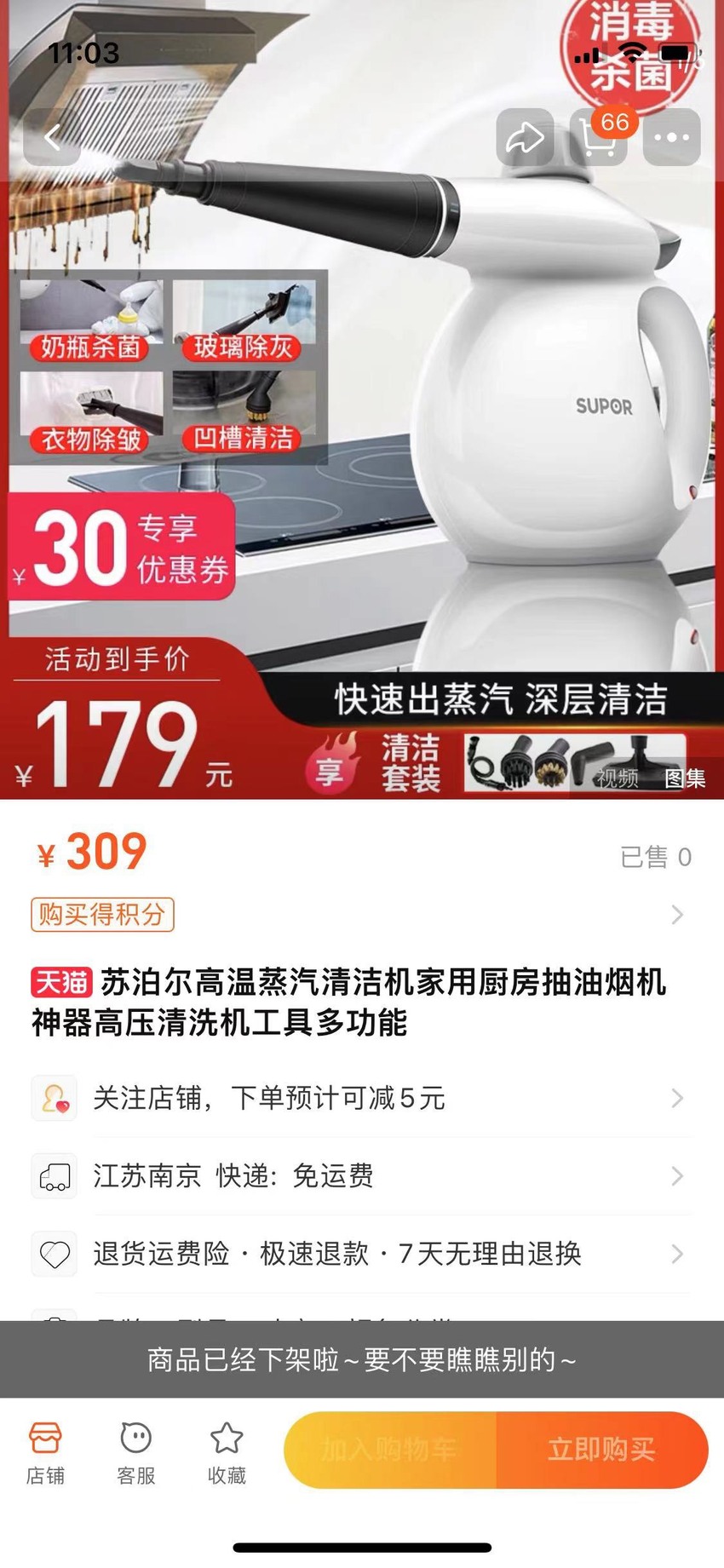Switch to the 图集 media tab
The image size is (724, 1568).
coord(685,778)
